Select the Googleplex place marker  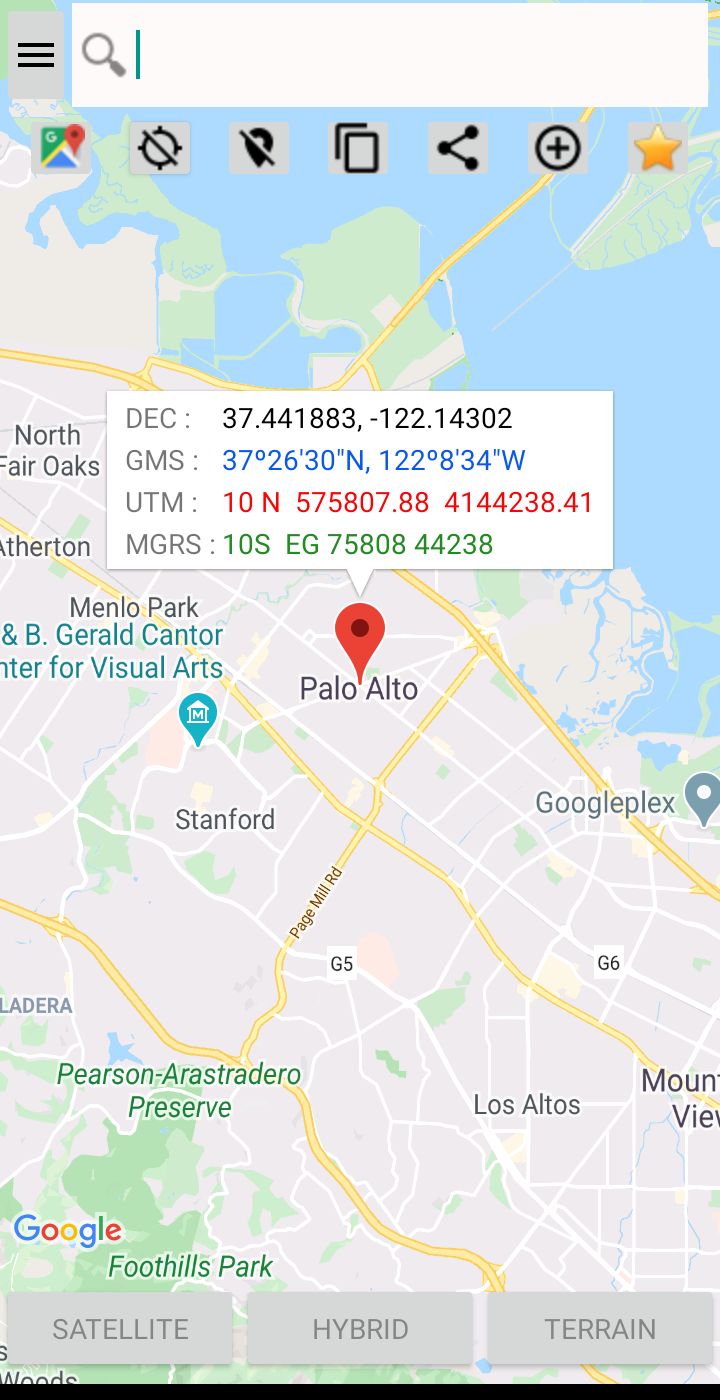tap(704, 799)
